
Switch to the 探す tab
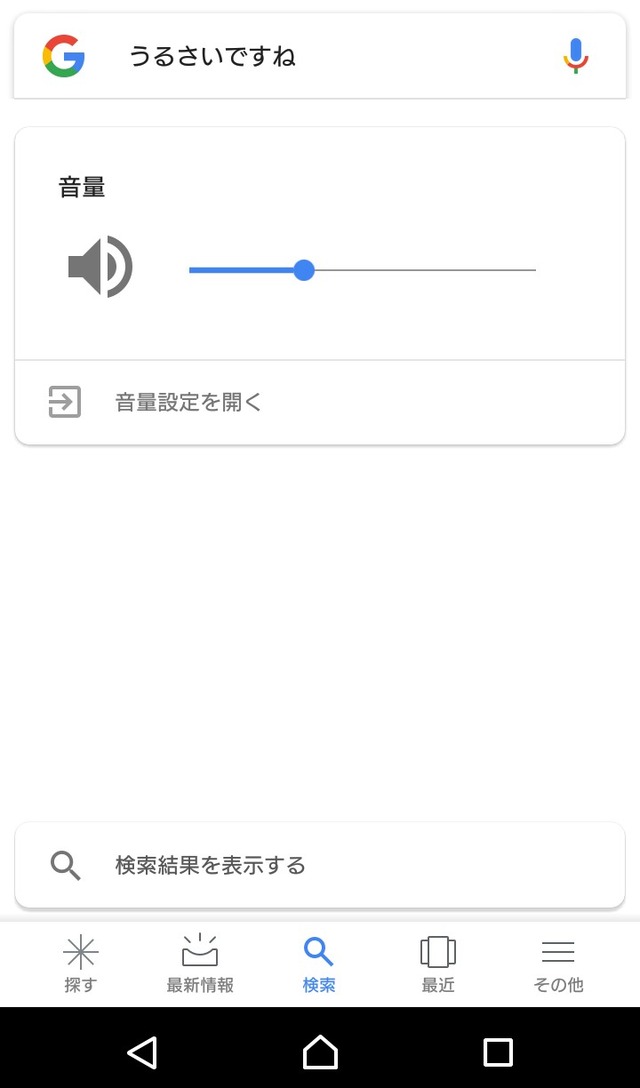pos(80,964)
